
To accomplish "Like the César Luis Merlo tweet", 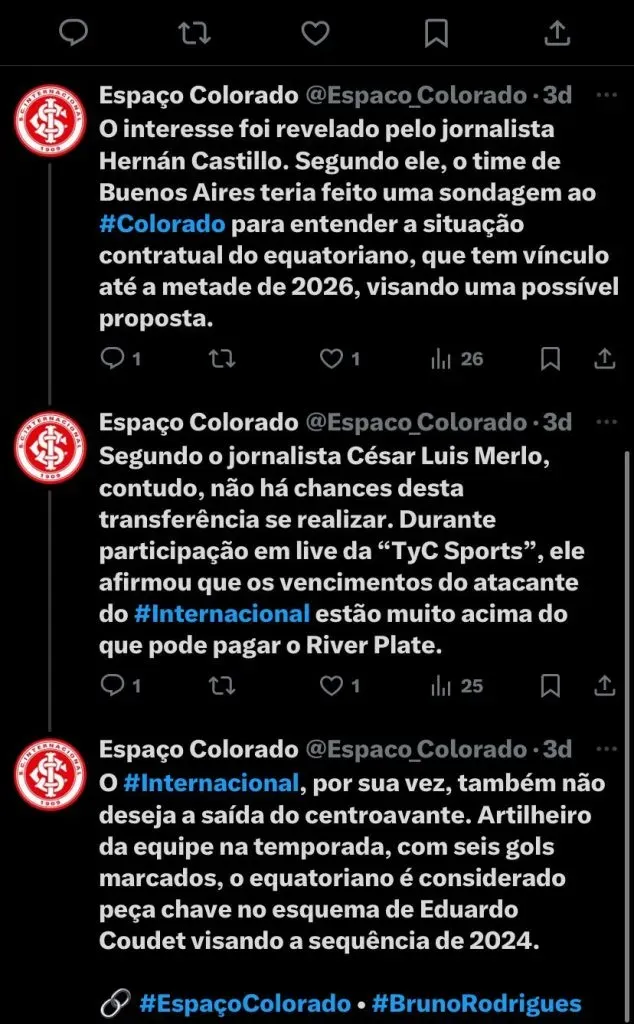I will click(331, 685).
